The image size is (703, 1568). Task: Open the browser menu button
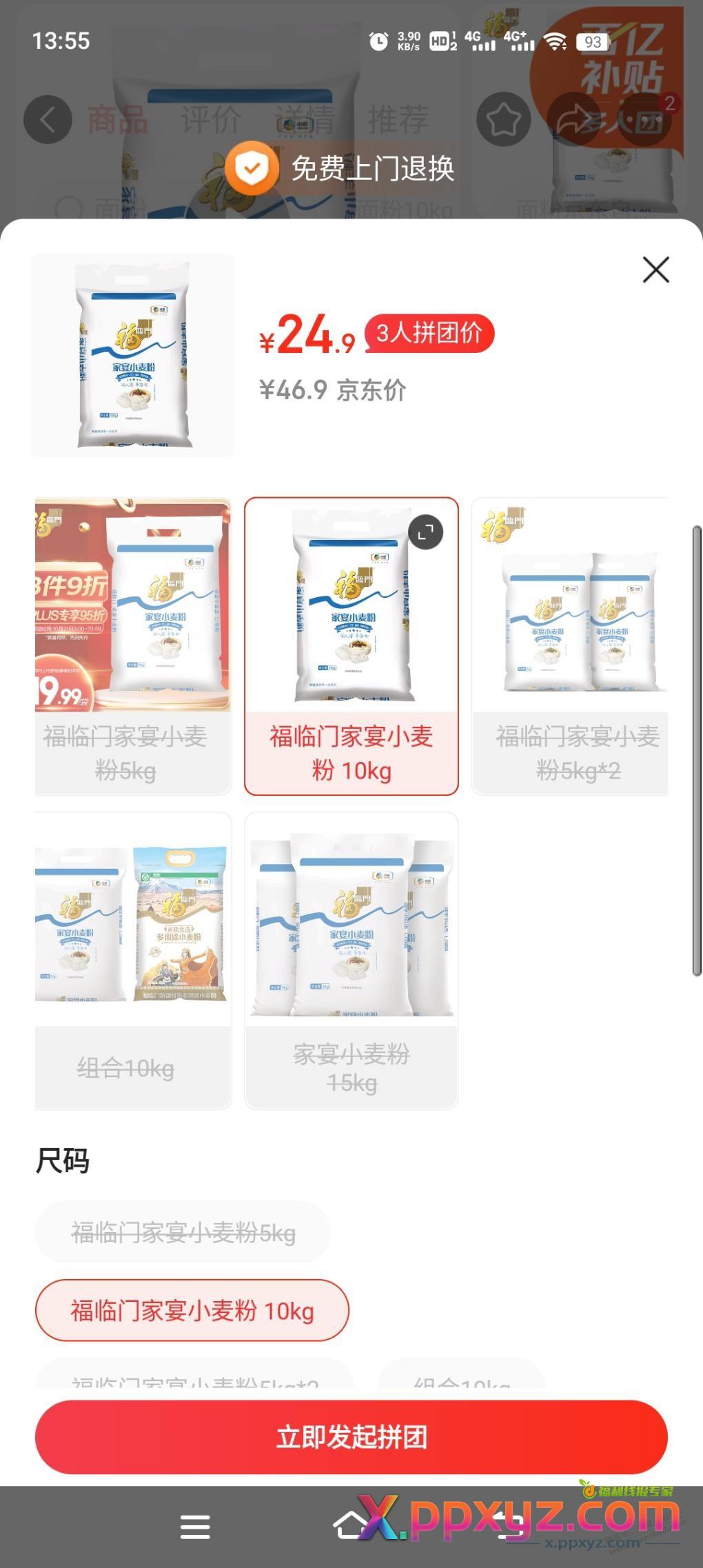(x=195, y=1526)
